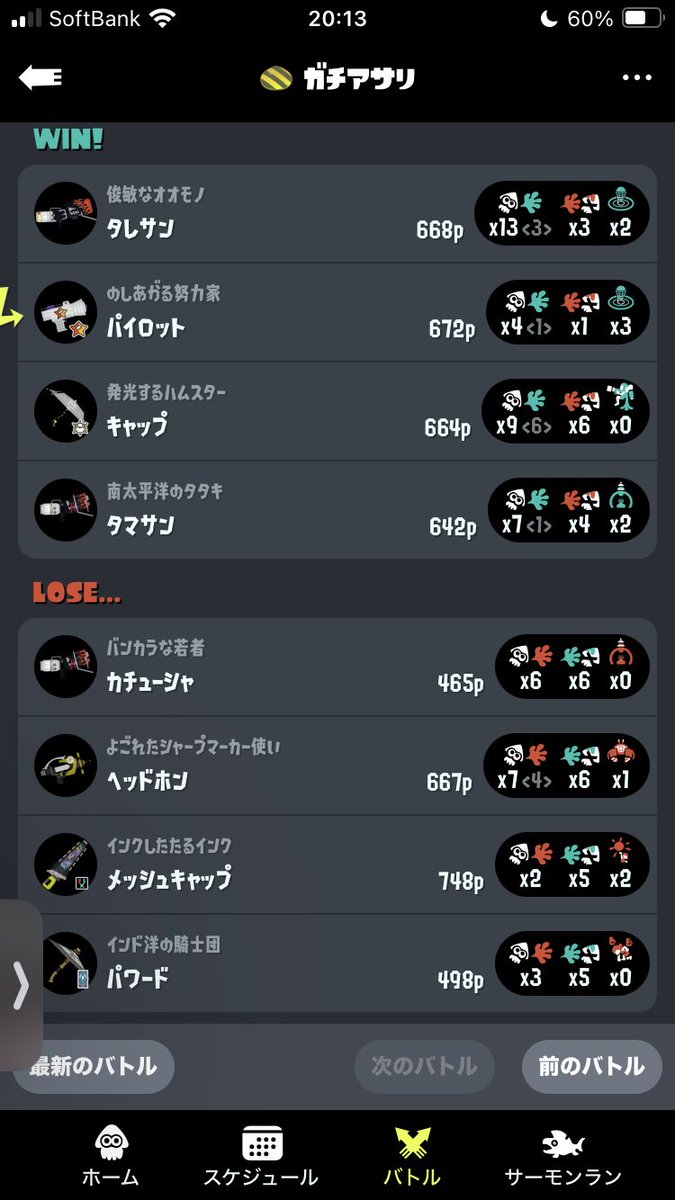Open player タレサン's result row
Screen dimensions: 675x1200
pos(337,214)
